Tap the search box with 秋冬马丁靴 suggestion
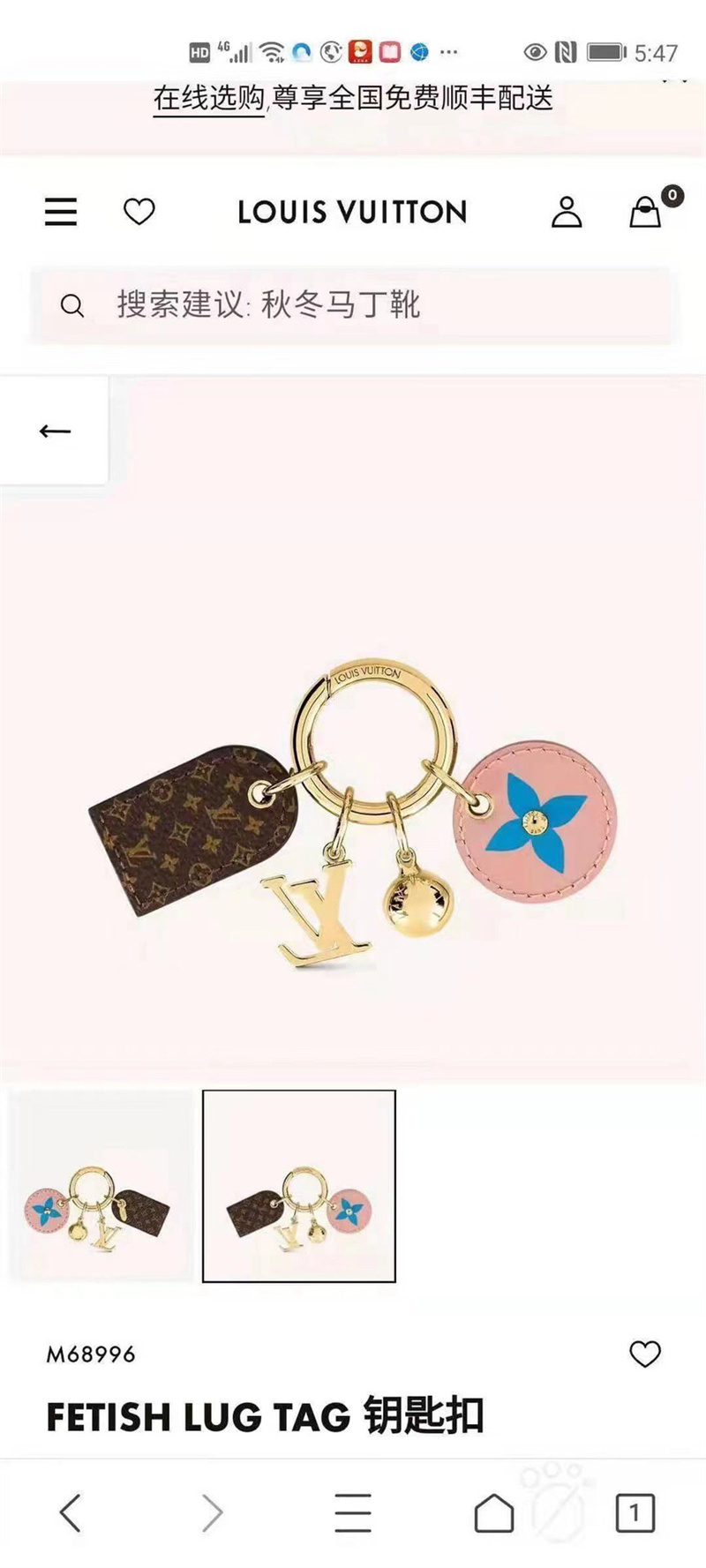 point(353,305)
